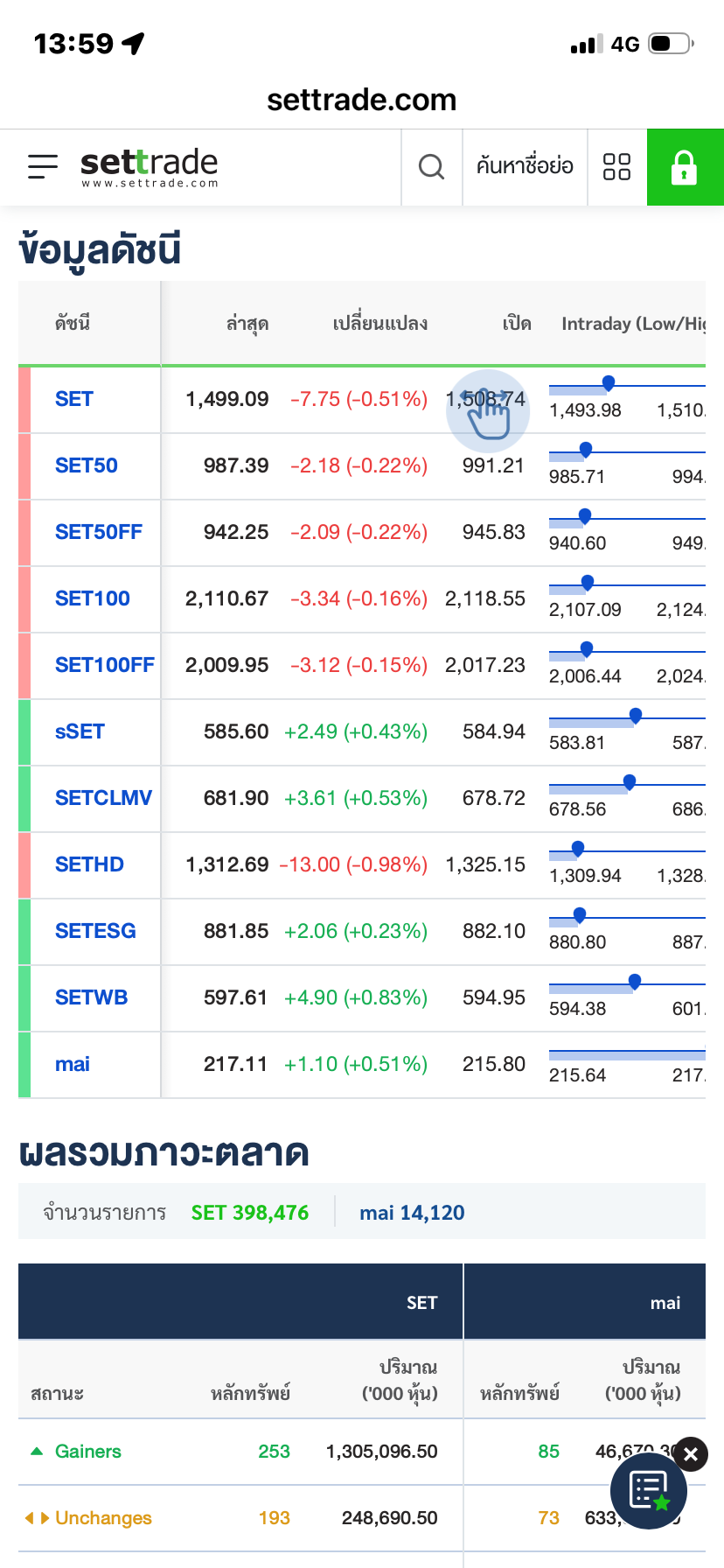The image size is (724, 1568).
Task: View SET50FF index details
Action: (99, 532)
